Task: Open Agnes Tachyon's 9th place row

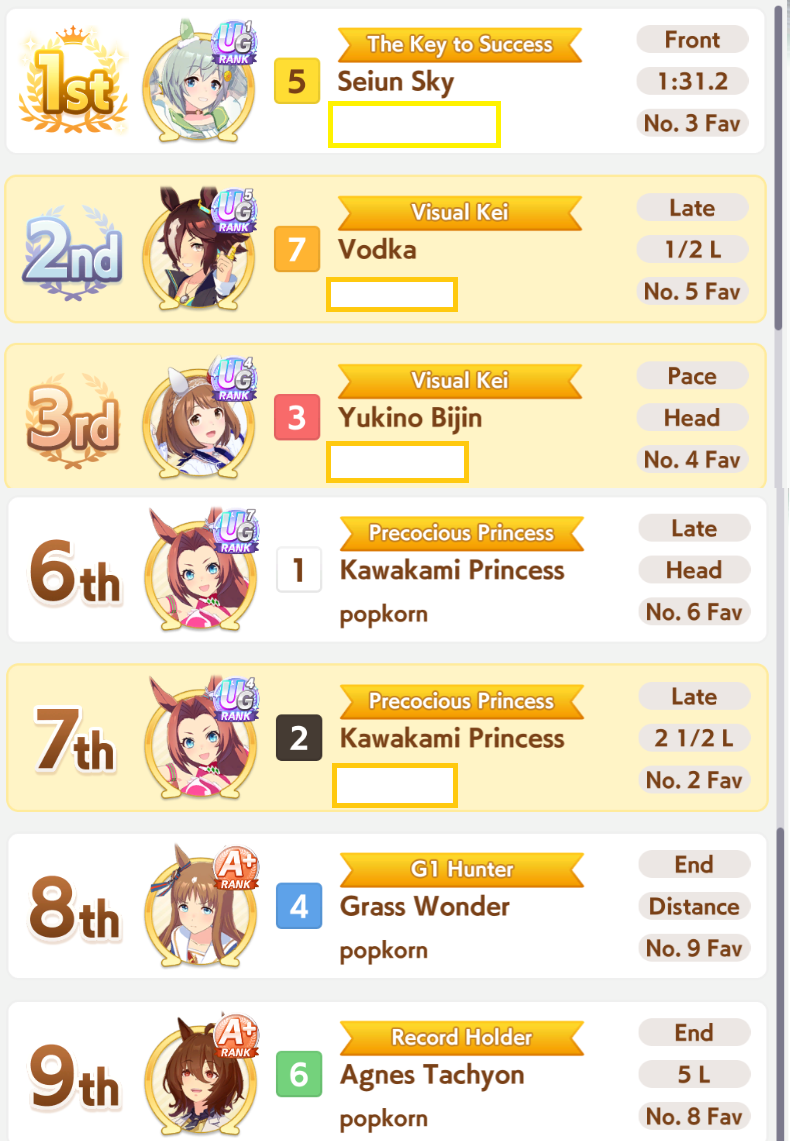Action: (x=386, y=1071)
